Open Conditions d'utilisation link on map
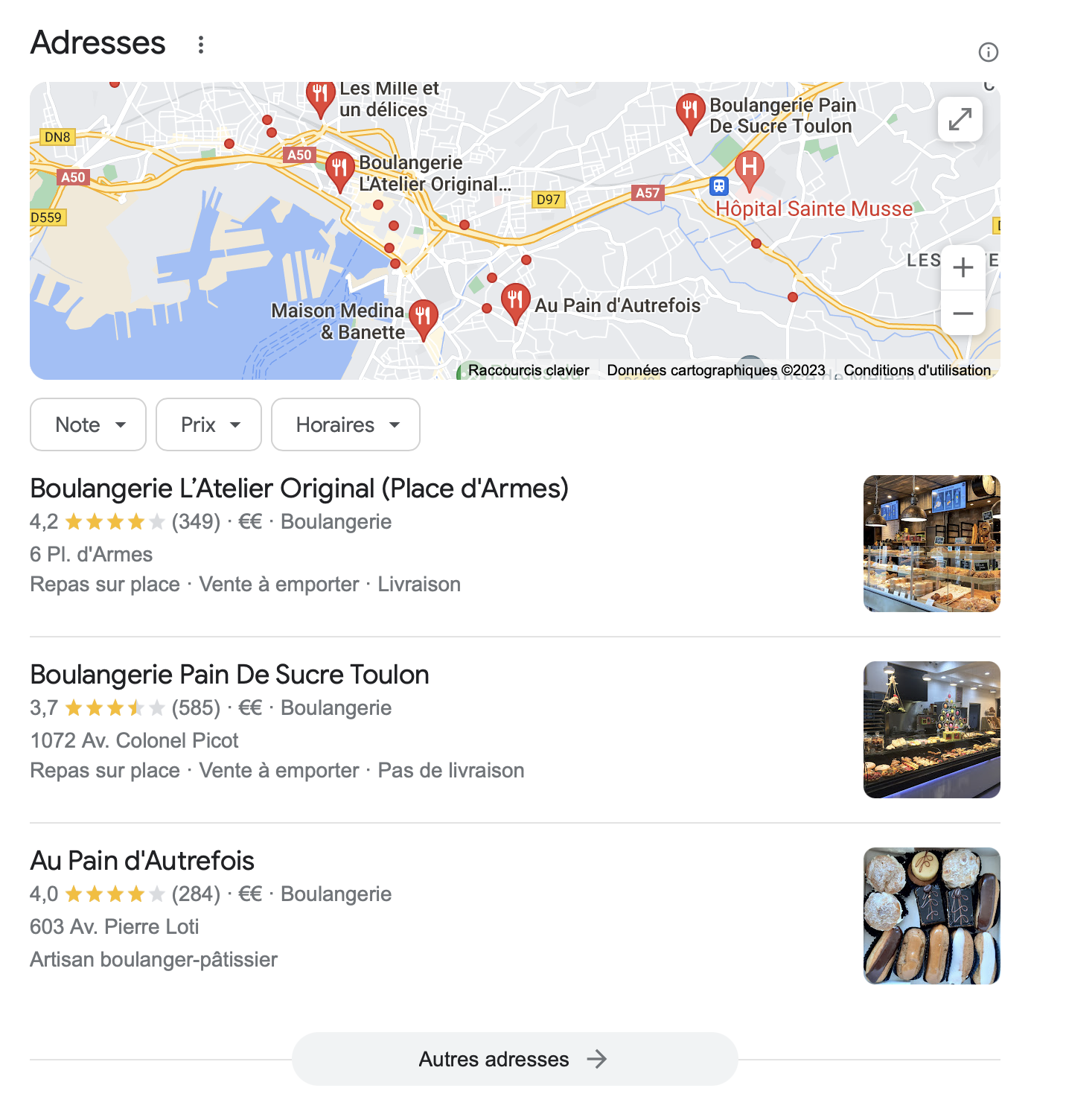The image size is (1066, 1120). point(916,370)
